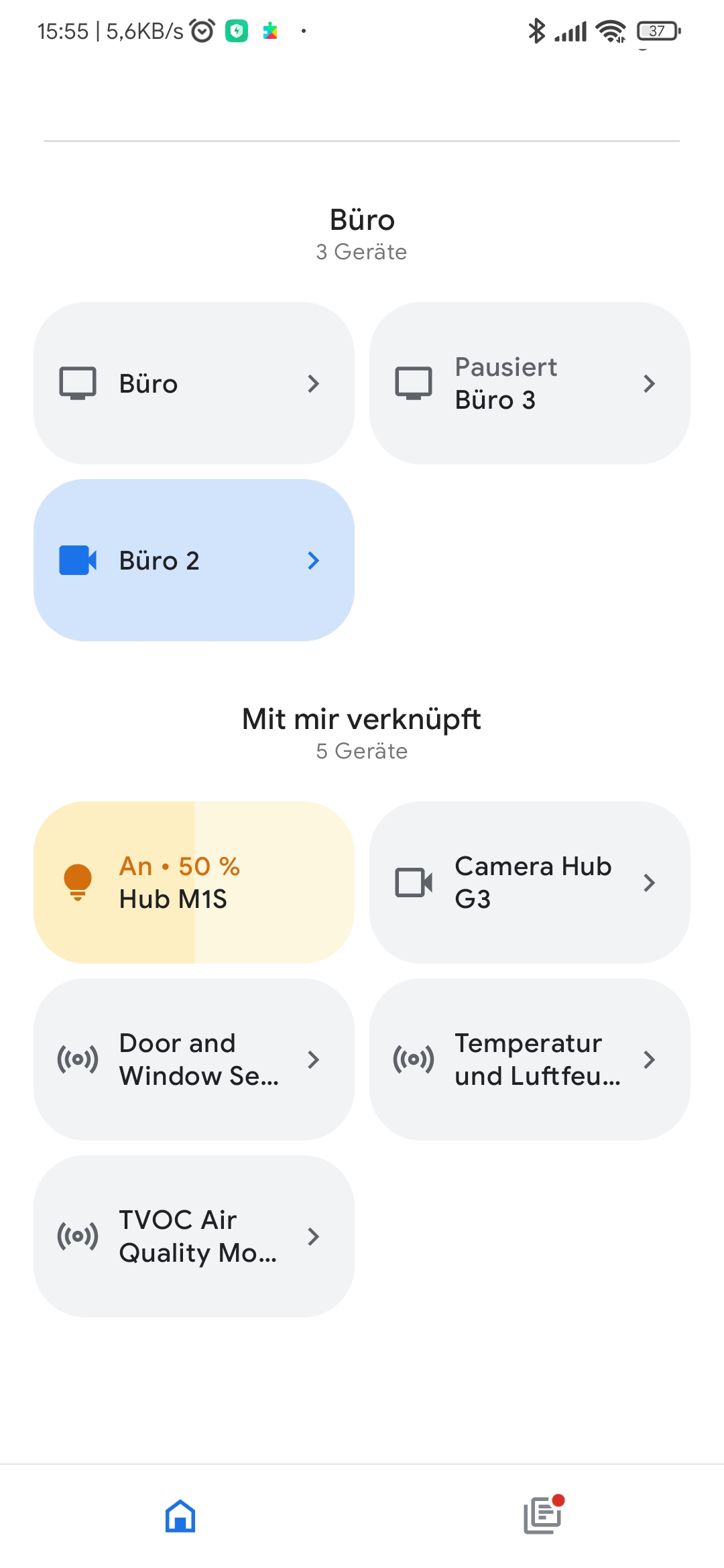This screenshot has width=724, height=1568.
Task: Open the Büro 2 camera card
Action: 194,560
